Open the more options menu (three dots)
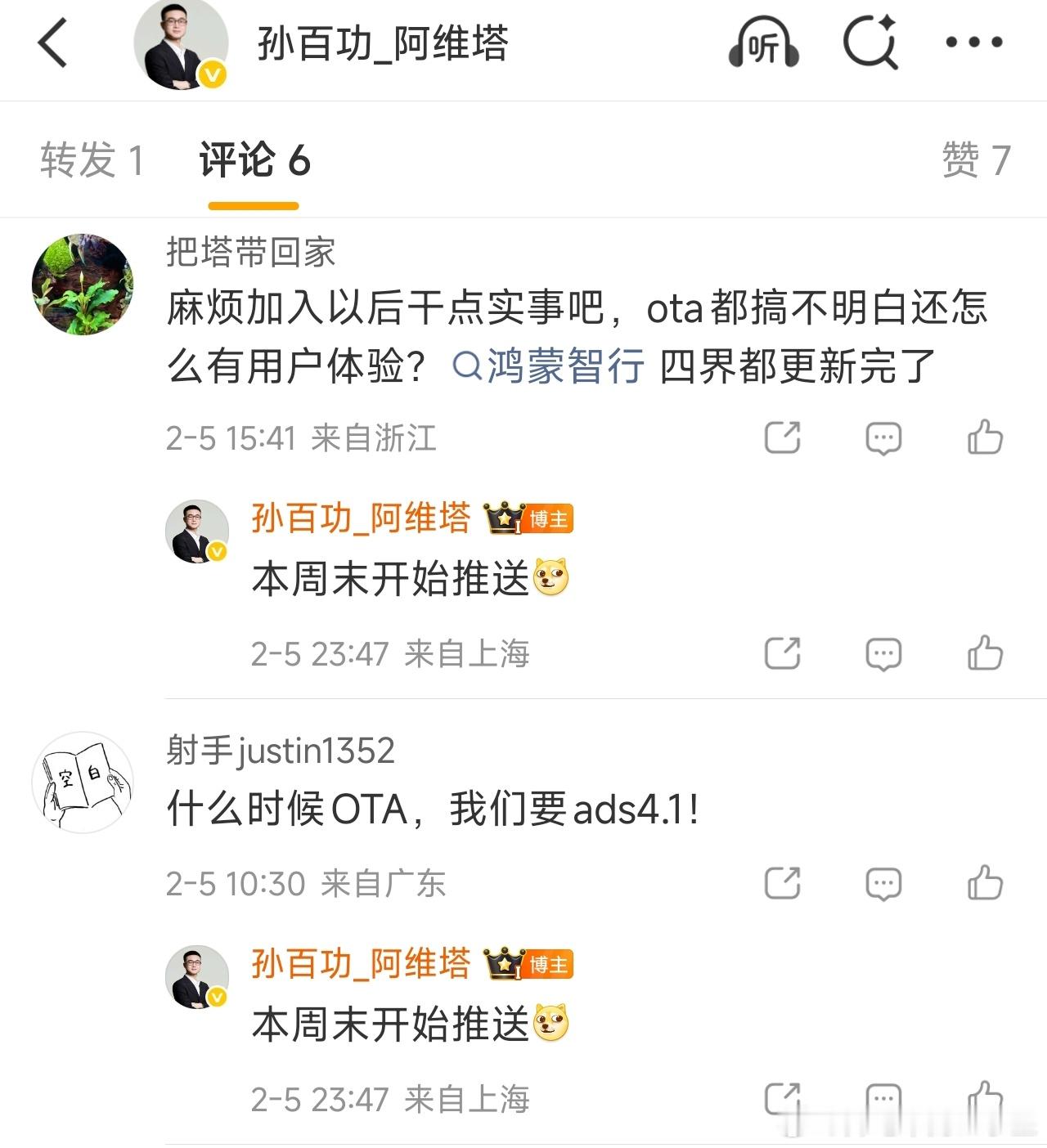 973,43
